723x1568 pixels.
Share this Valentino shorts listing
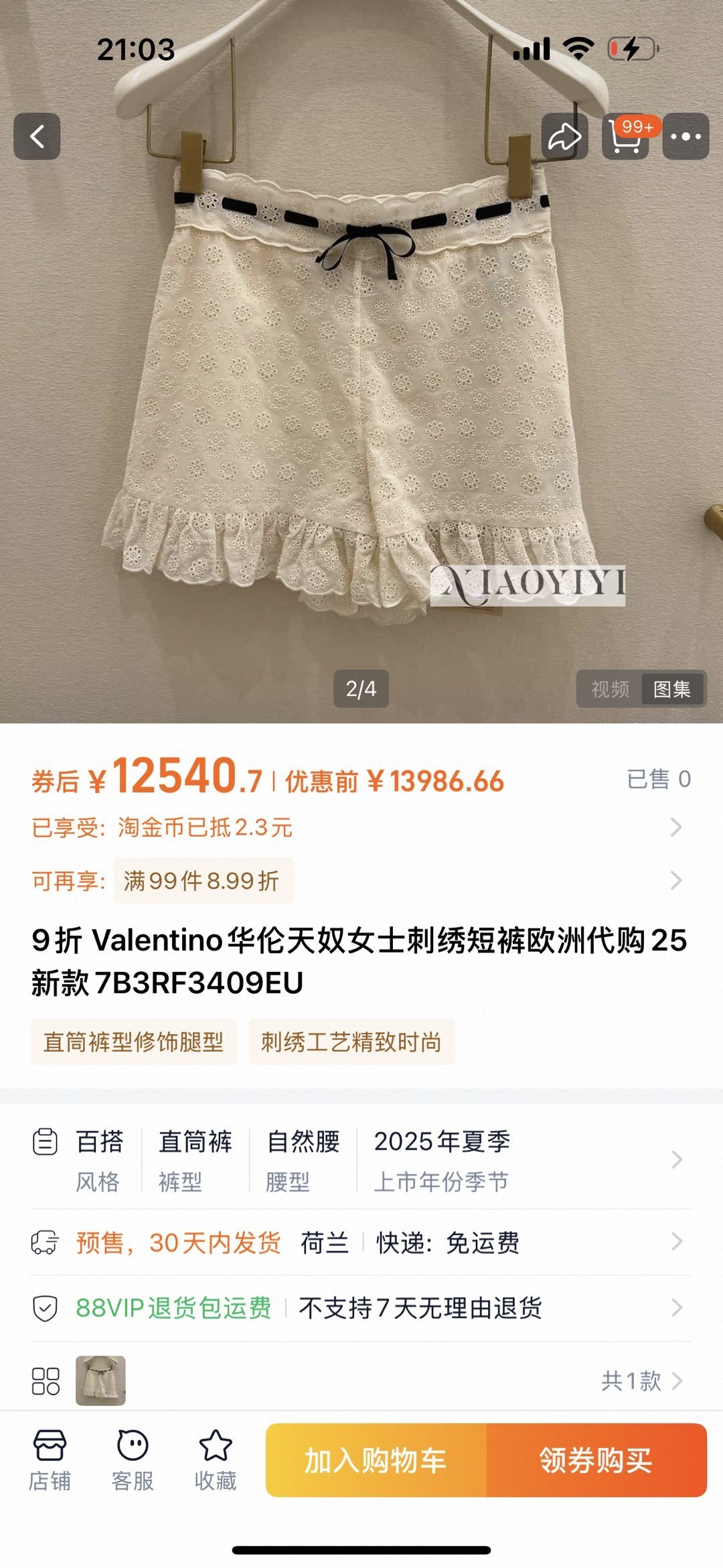coord(564,137)
